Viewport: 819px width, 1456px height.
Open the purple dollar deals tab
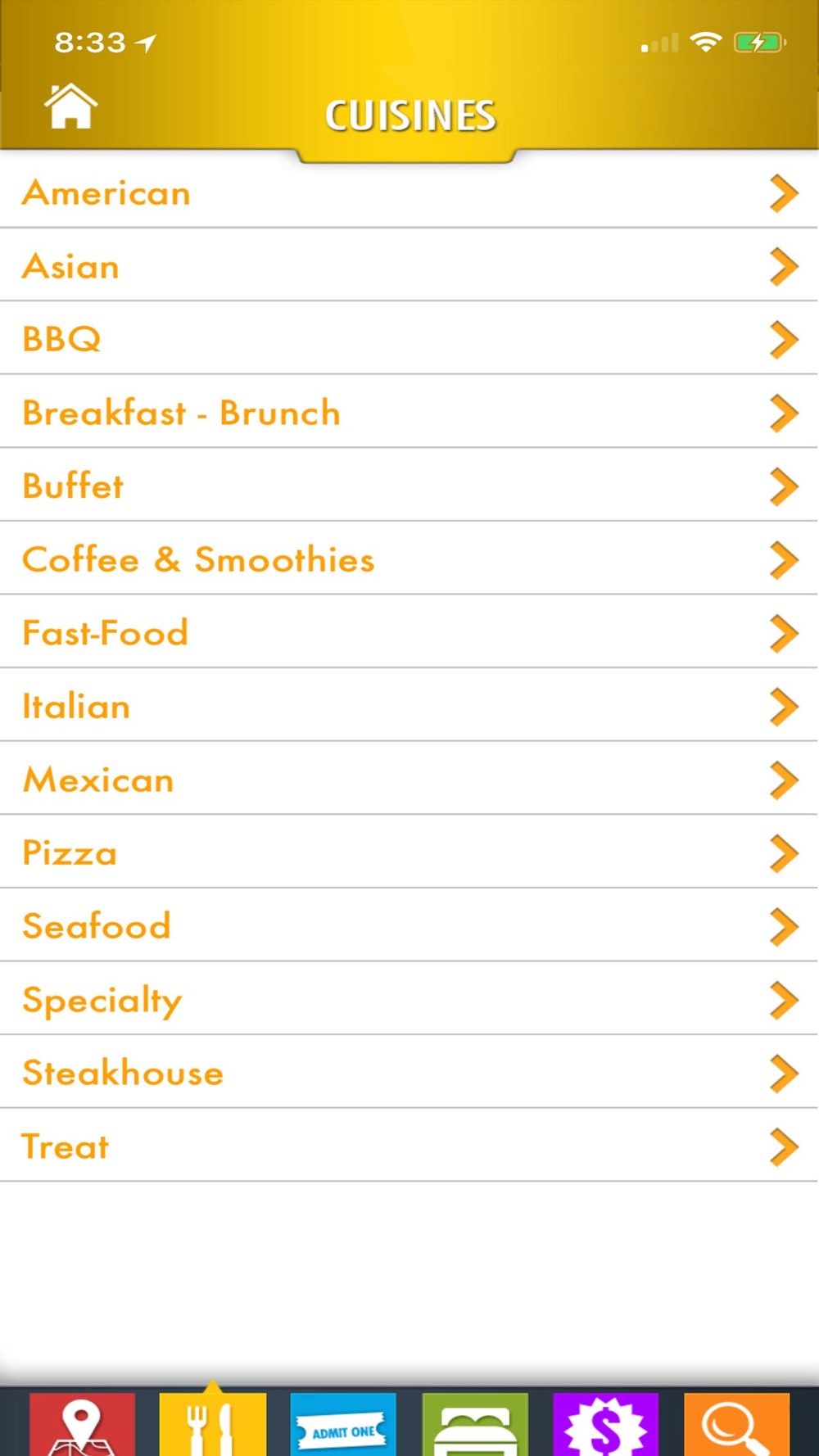(605, 1424)
